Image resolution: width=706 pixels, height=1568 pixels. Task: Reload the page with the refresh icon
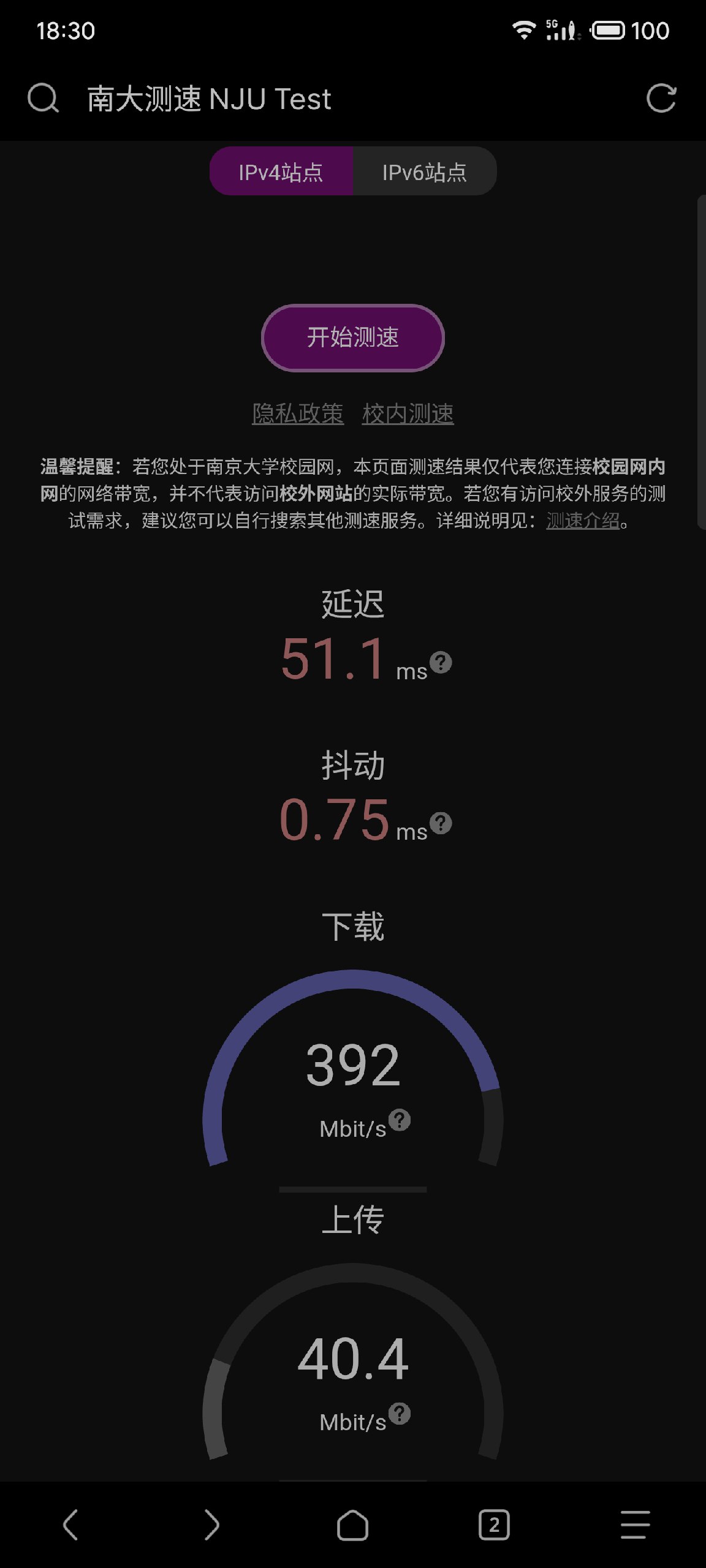pyautogui.click(x=661, y=98)
